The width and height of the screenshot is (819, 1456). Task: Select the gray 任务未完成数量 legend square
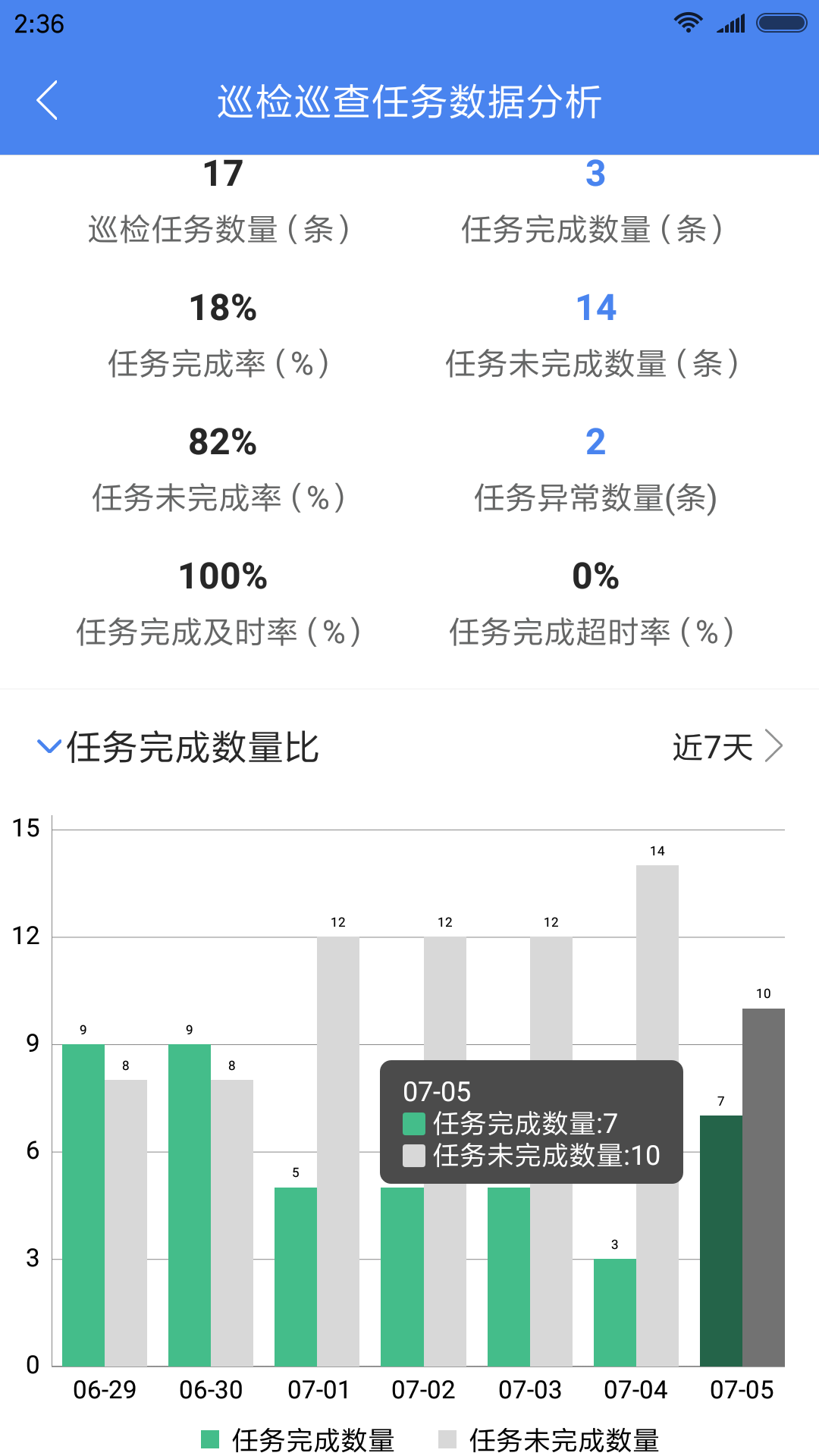tap(449, 1438)
